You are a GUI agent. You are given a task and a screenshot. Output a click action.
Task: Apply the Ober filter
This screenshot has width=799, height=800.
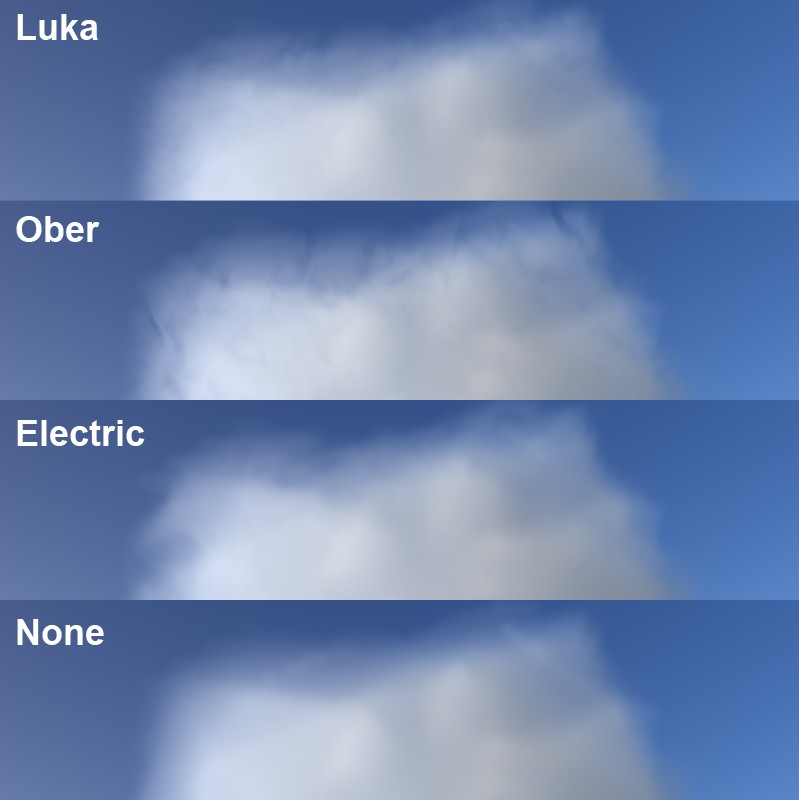click(399, 300)
